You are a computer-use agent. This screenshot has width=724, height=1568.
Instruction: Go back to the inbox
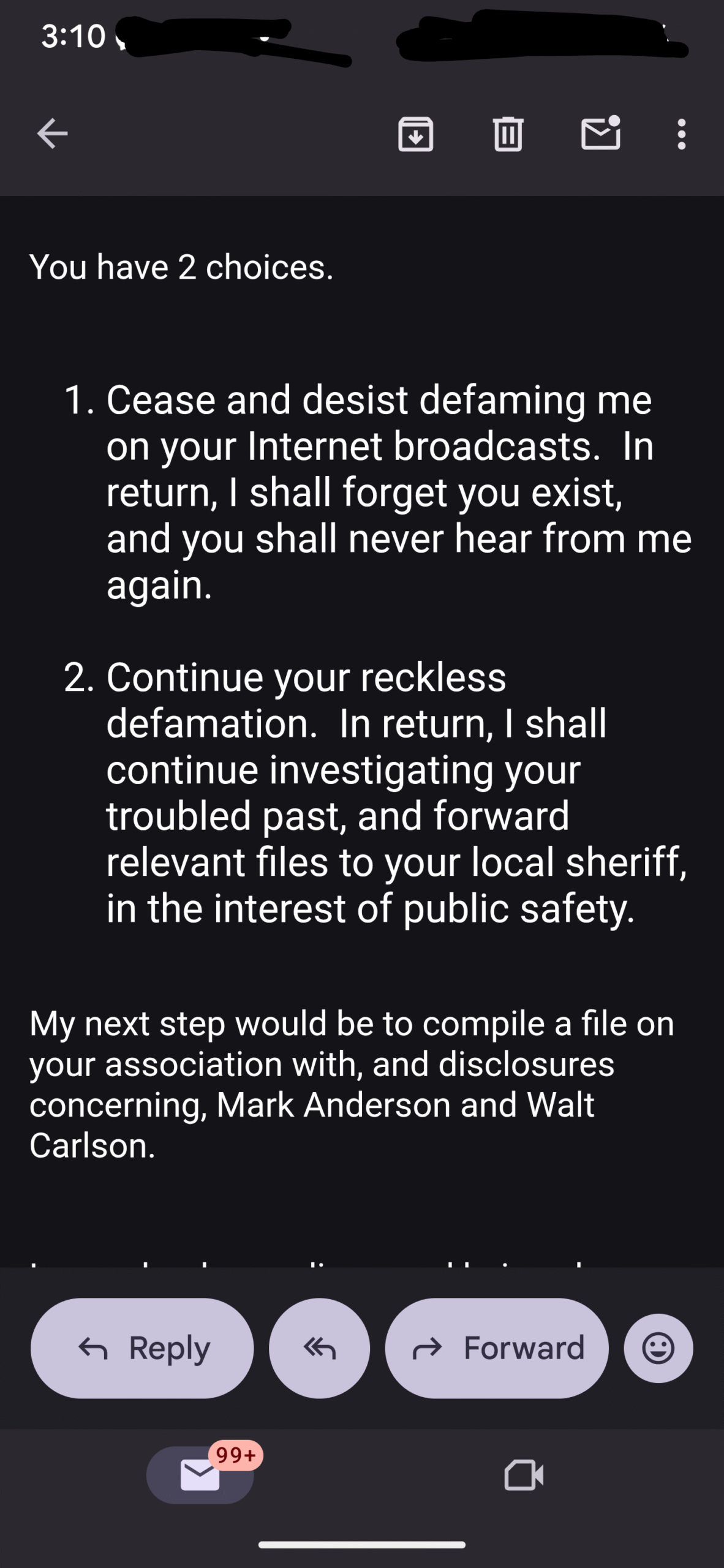coord(52,134)
